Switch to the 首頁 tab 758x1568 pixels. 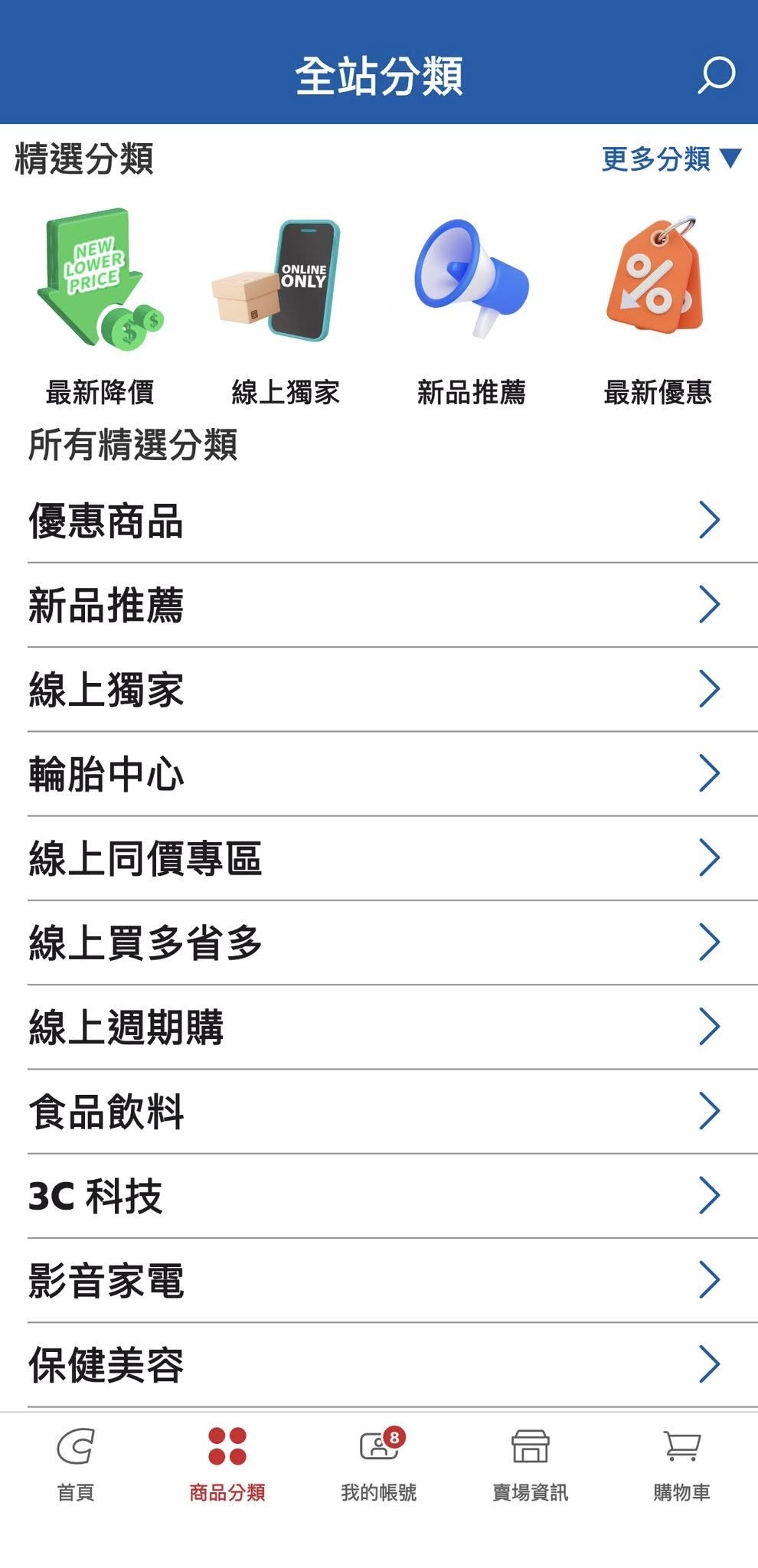[76, 1464]
